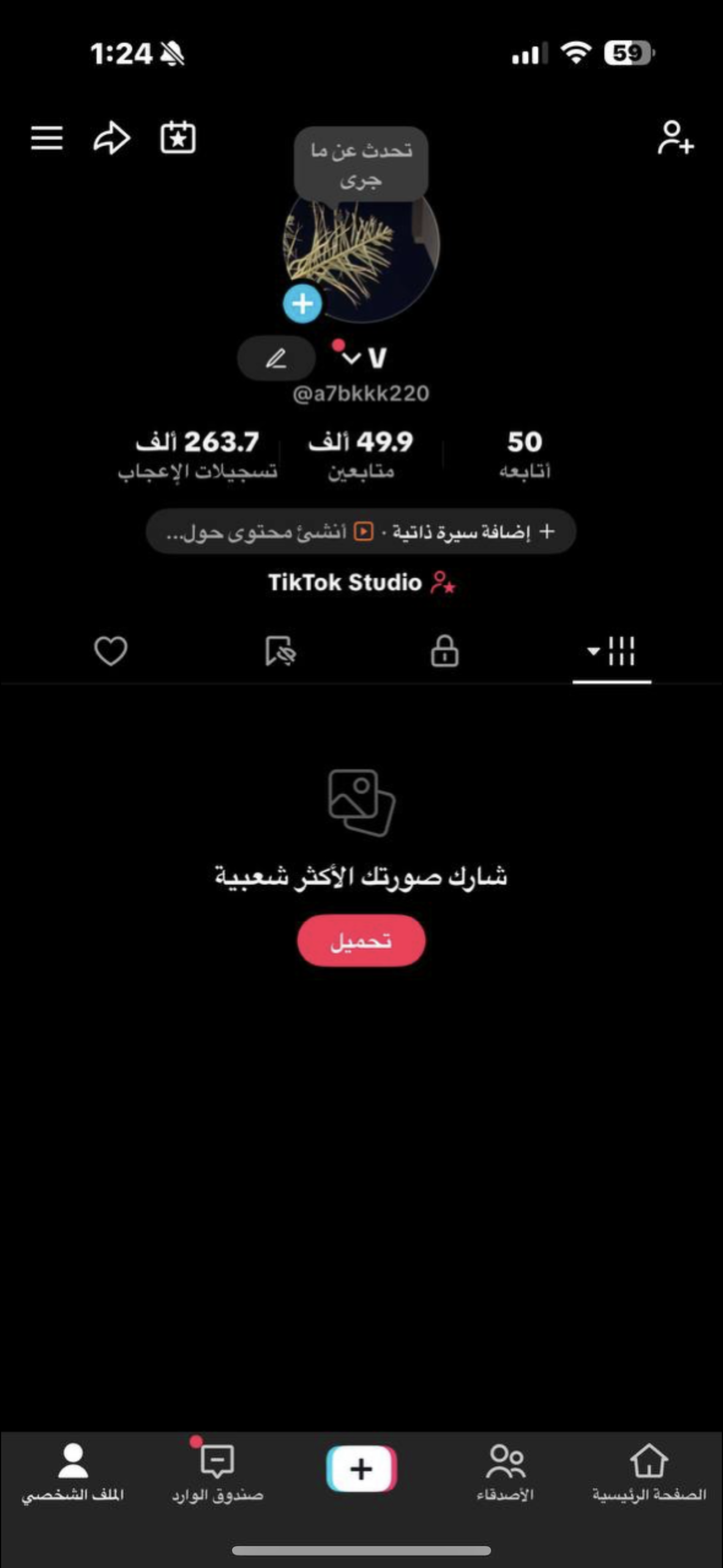Create a new post with plus button
Viewport: 723px width, 1568px height.
(361, 1469)
